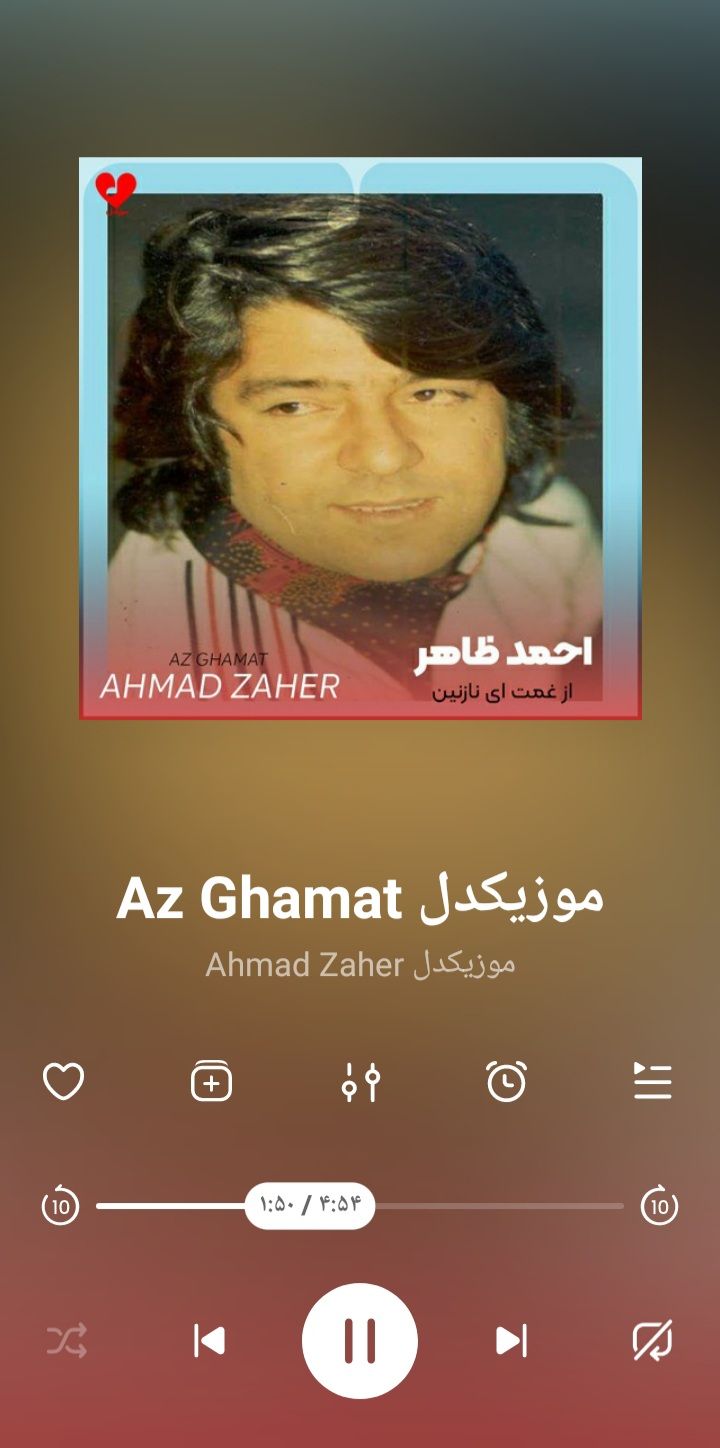Image resolution: width=720 pixels, height=1448 pixels.
Task: Add Az Ghamat to a playlist
Action: (x=211, y=1081)
